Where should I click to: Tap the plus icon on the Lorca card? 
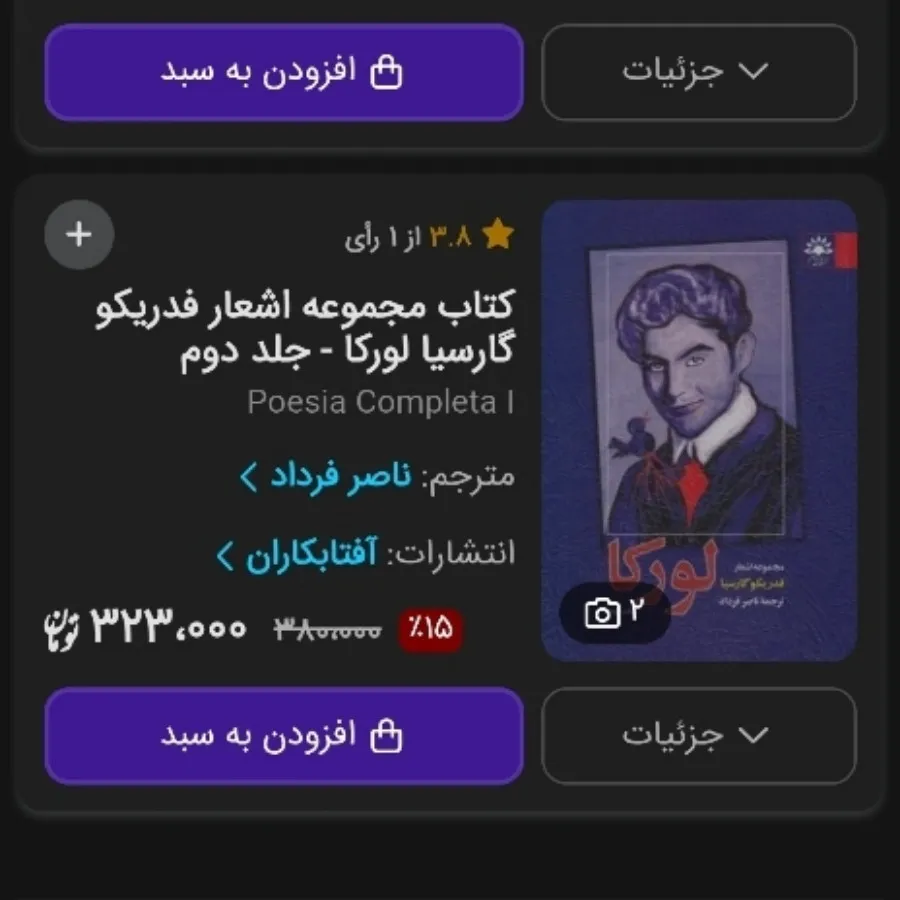tap(79, 235)
